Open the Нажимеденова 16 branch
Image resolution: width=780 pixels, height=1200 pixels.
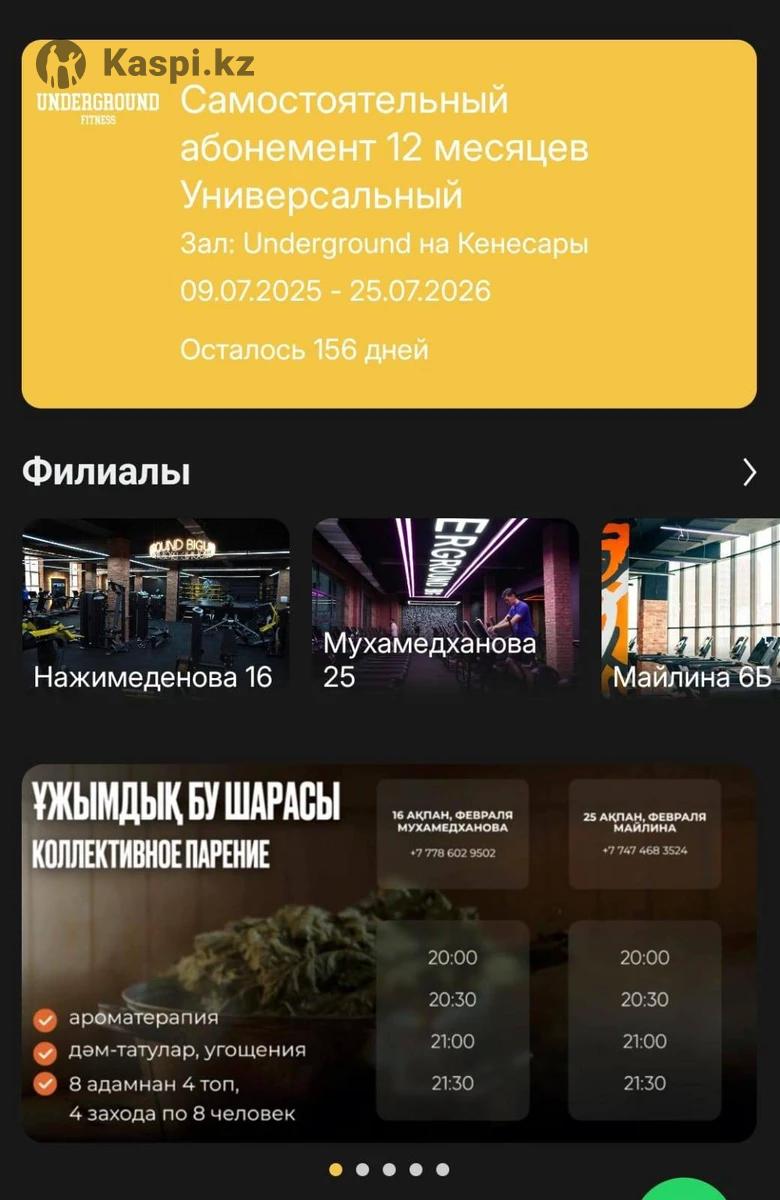[156, 607]
